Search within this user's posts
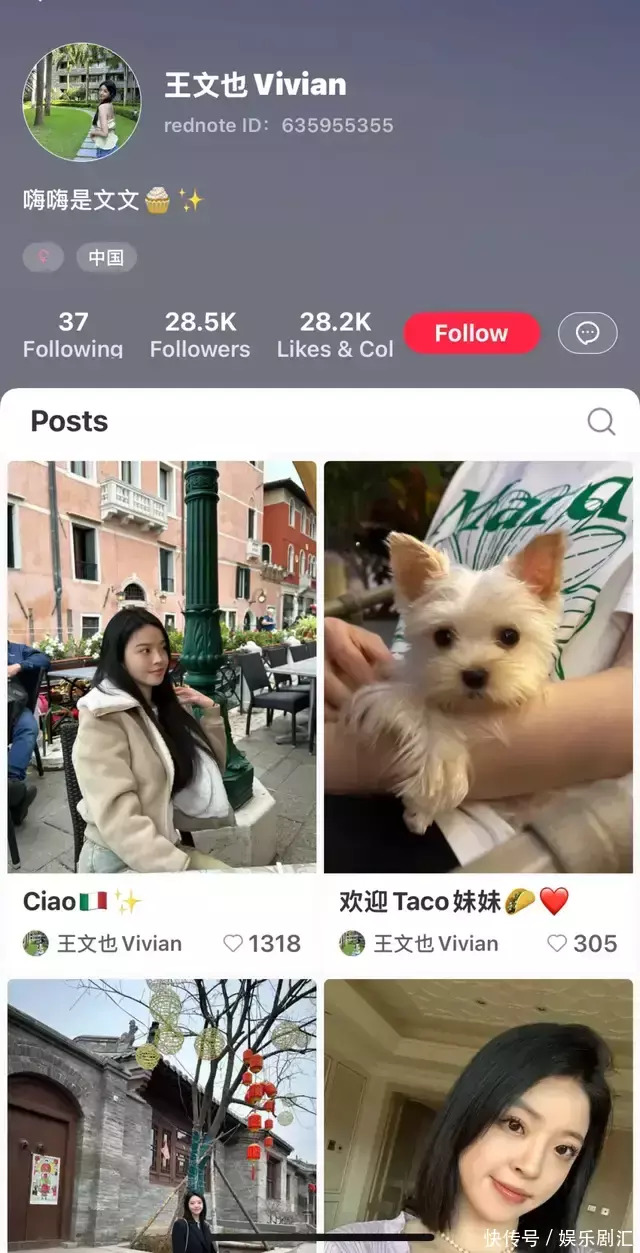The width and height of the screenshot is (640, 1253). click(601, 422)
